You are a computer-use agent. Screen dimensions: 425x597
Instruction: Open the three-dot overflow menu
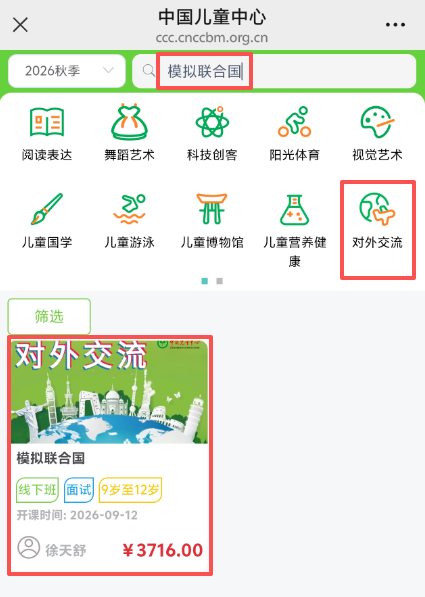pyautogui.click(x=395, y=25)
